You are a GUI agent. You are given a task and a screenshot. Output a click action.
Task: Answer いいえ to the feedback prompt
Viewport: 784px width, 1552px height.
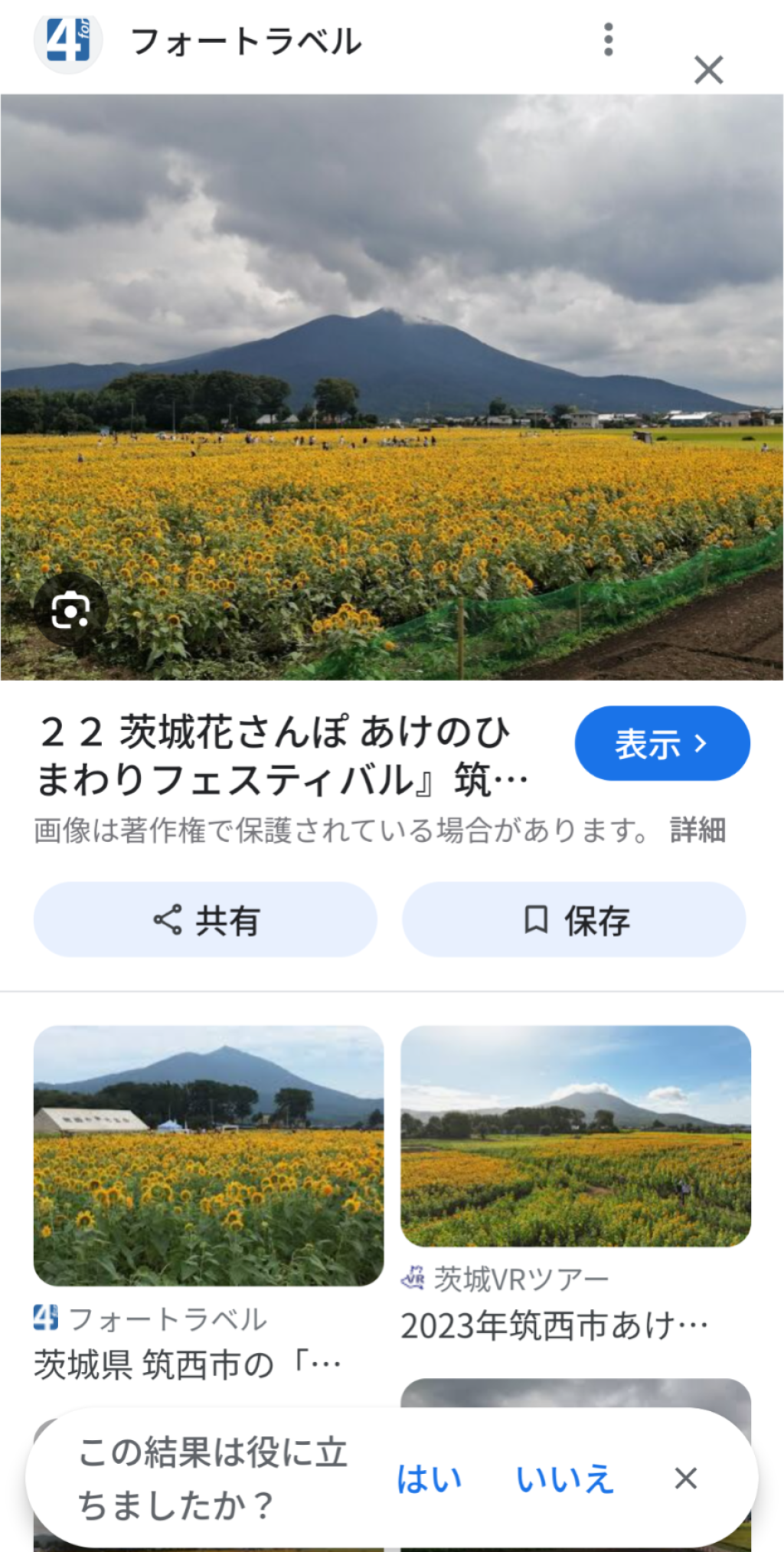coord(564,1478)
